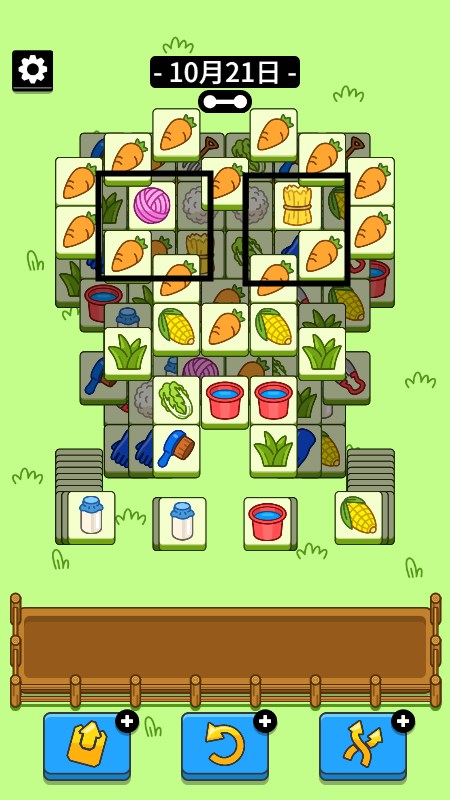
Task: Choose the blue brush tile
Action: (176, 450)
